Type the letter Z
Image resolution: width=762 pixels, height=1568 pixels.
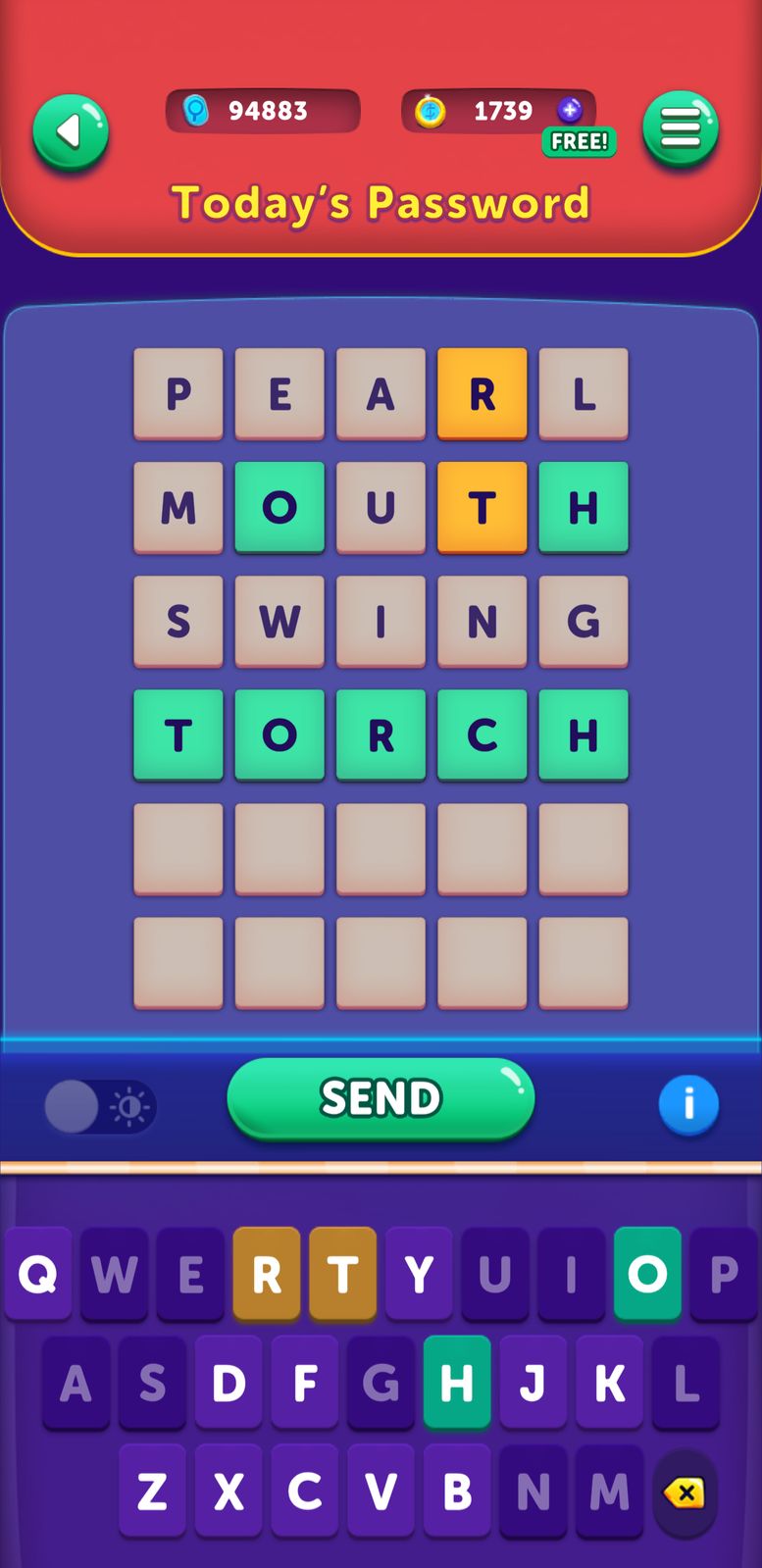coord(152,1492)
